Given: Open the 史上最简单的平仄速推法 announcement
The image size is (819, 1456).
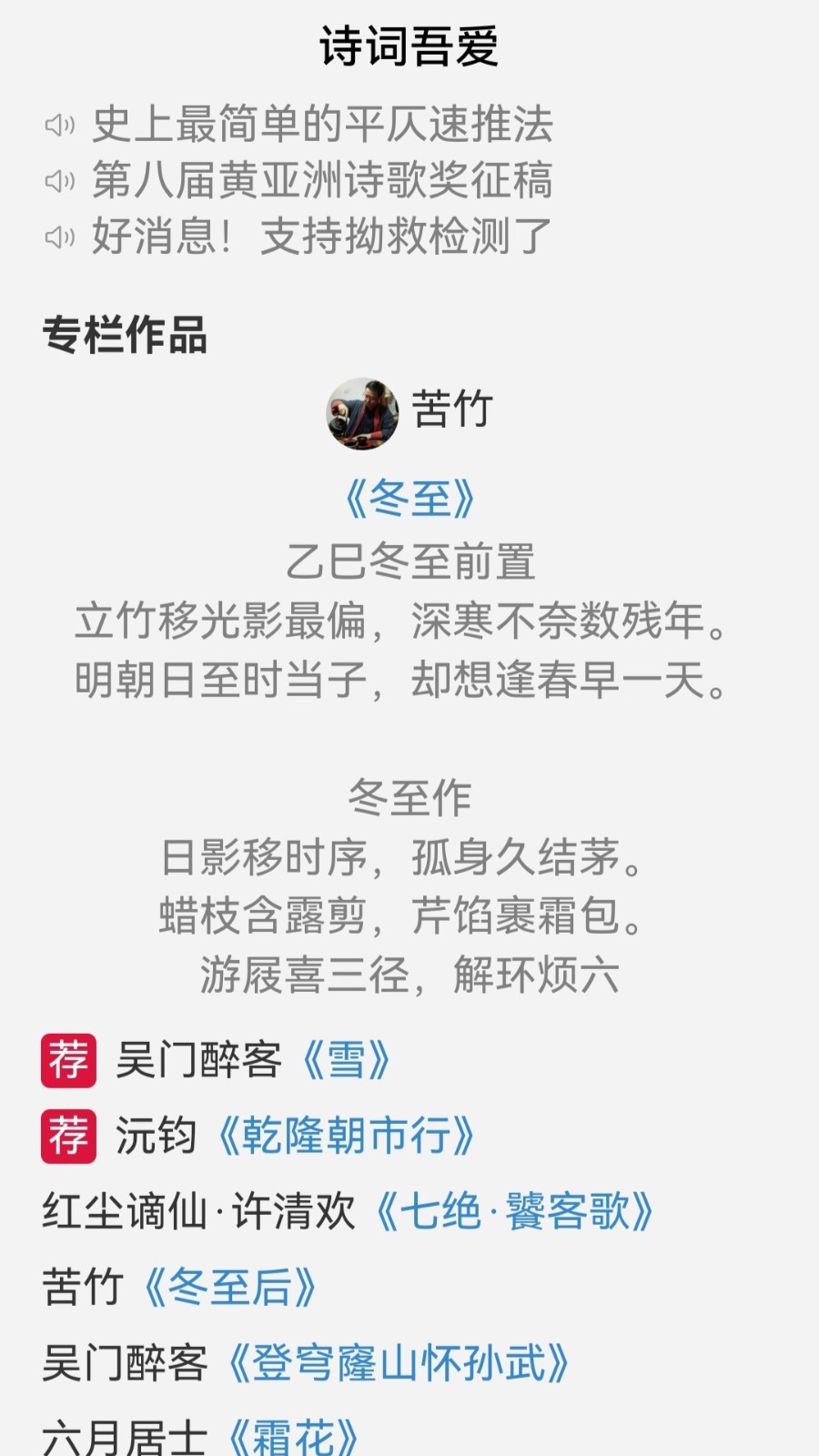Looking at the screenshot, I should (322, 125).
